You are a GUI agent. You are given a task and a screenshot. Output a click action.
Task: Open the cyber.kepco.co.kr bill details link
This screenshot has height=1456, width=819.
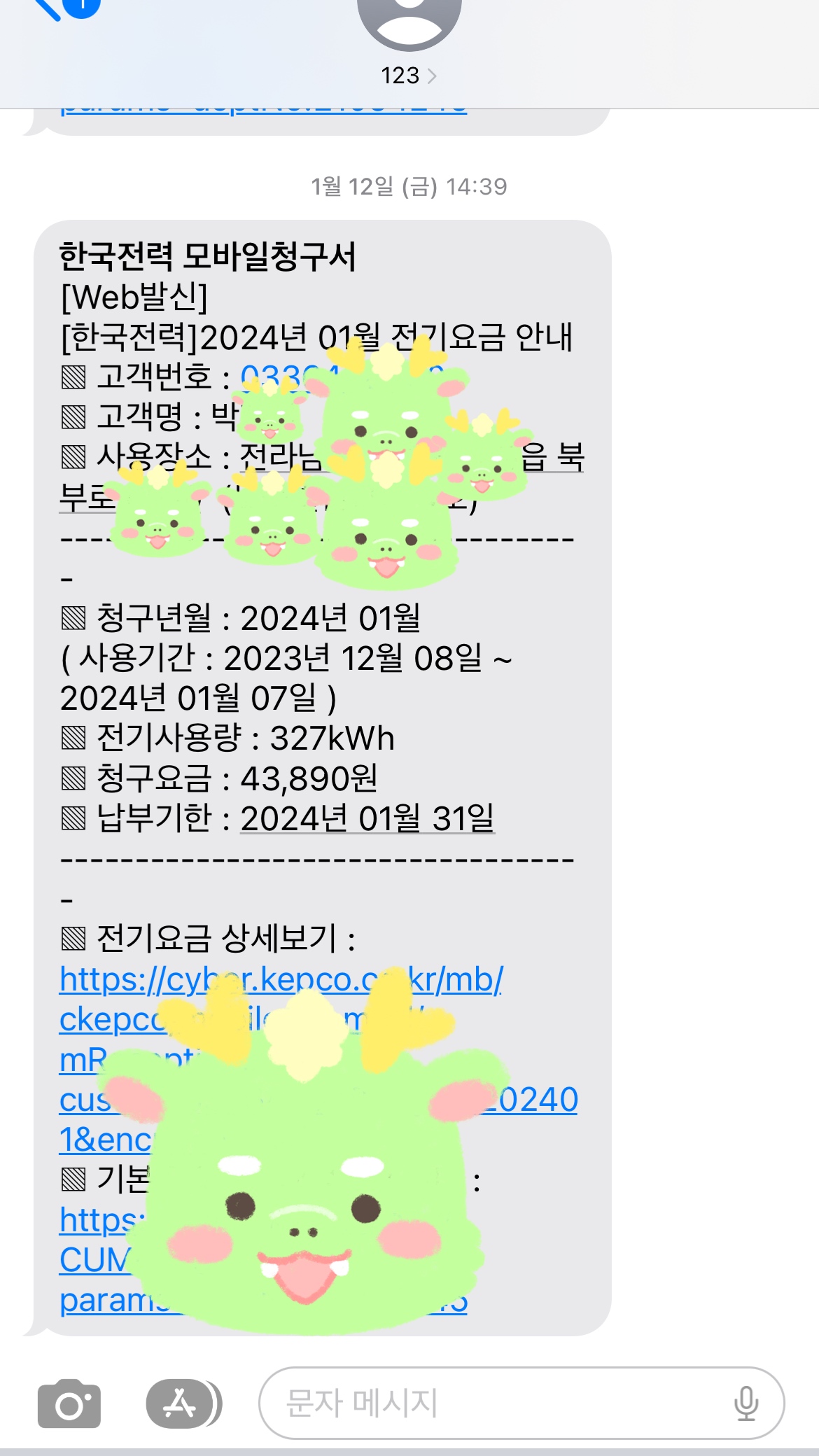[x=280, y=980]
